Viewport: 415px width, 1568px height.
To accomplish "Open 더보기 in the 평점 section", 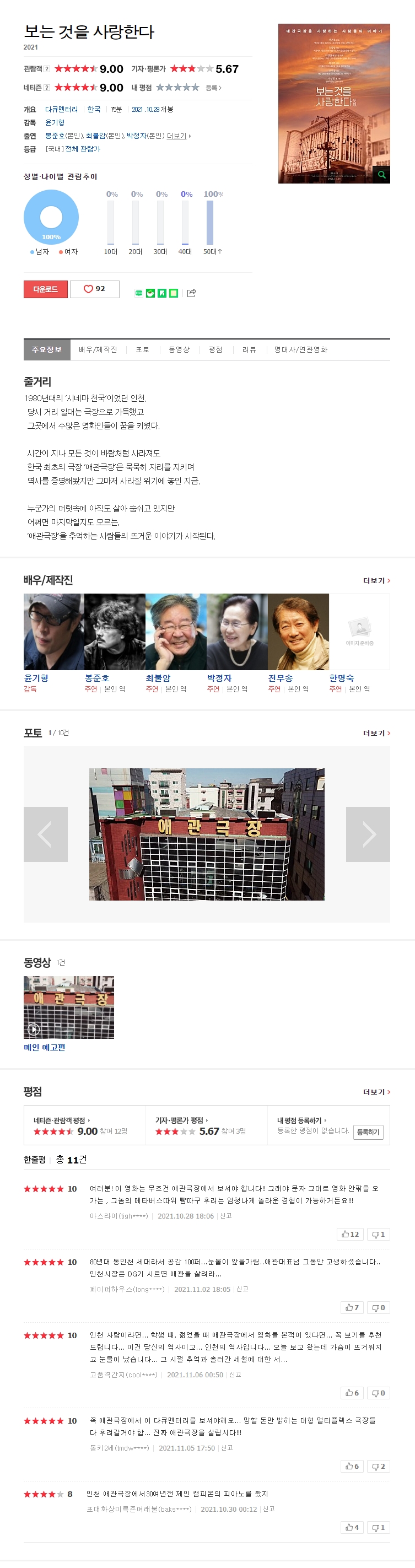I will (376, 1092).
